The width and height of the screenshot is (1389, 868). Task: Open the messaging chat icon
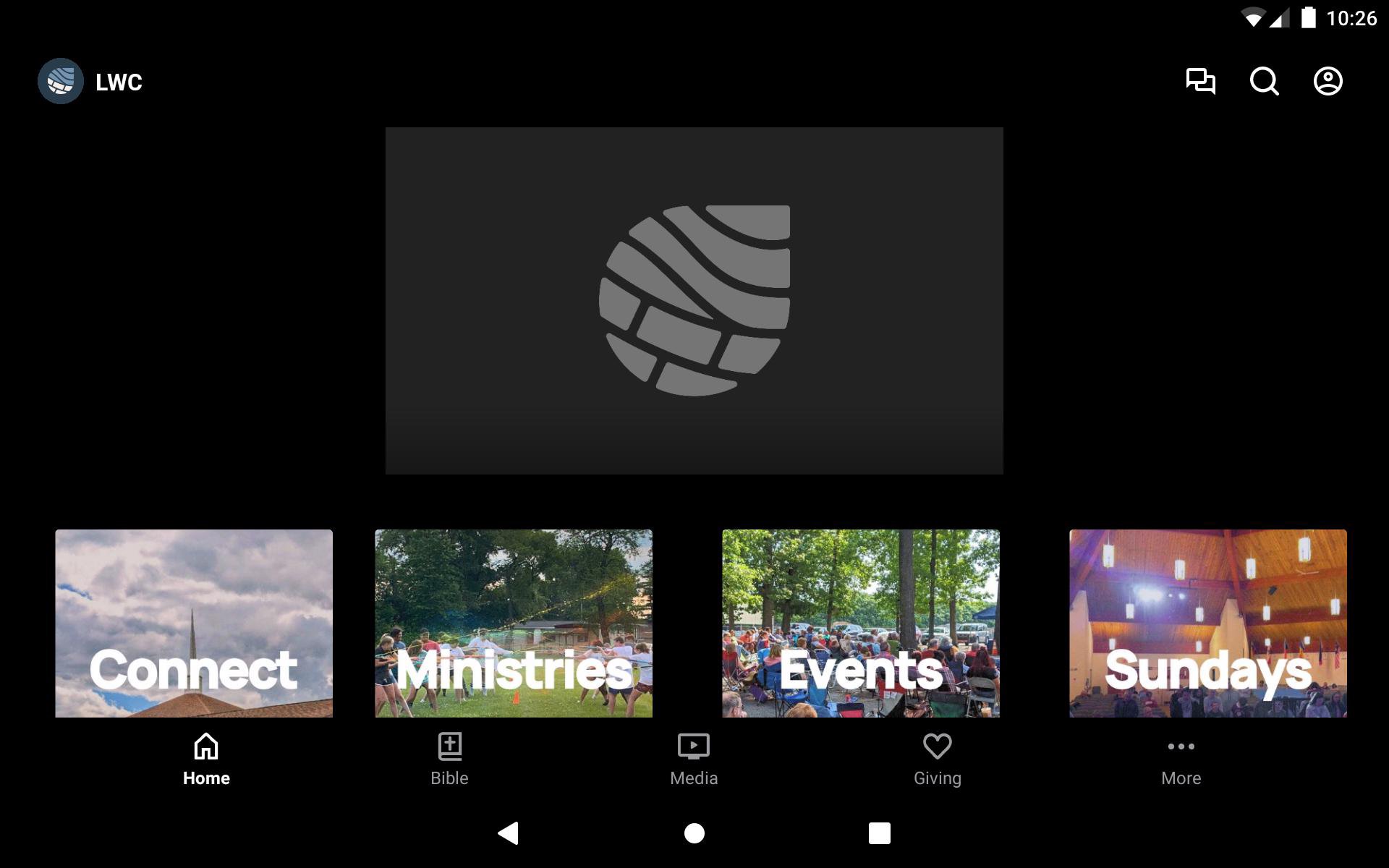(1200, 81)
